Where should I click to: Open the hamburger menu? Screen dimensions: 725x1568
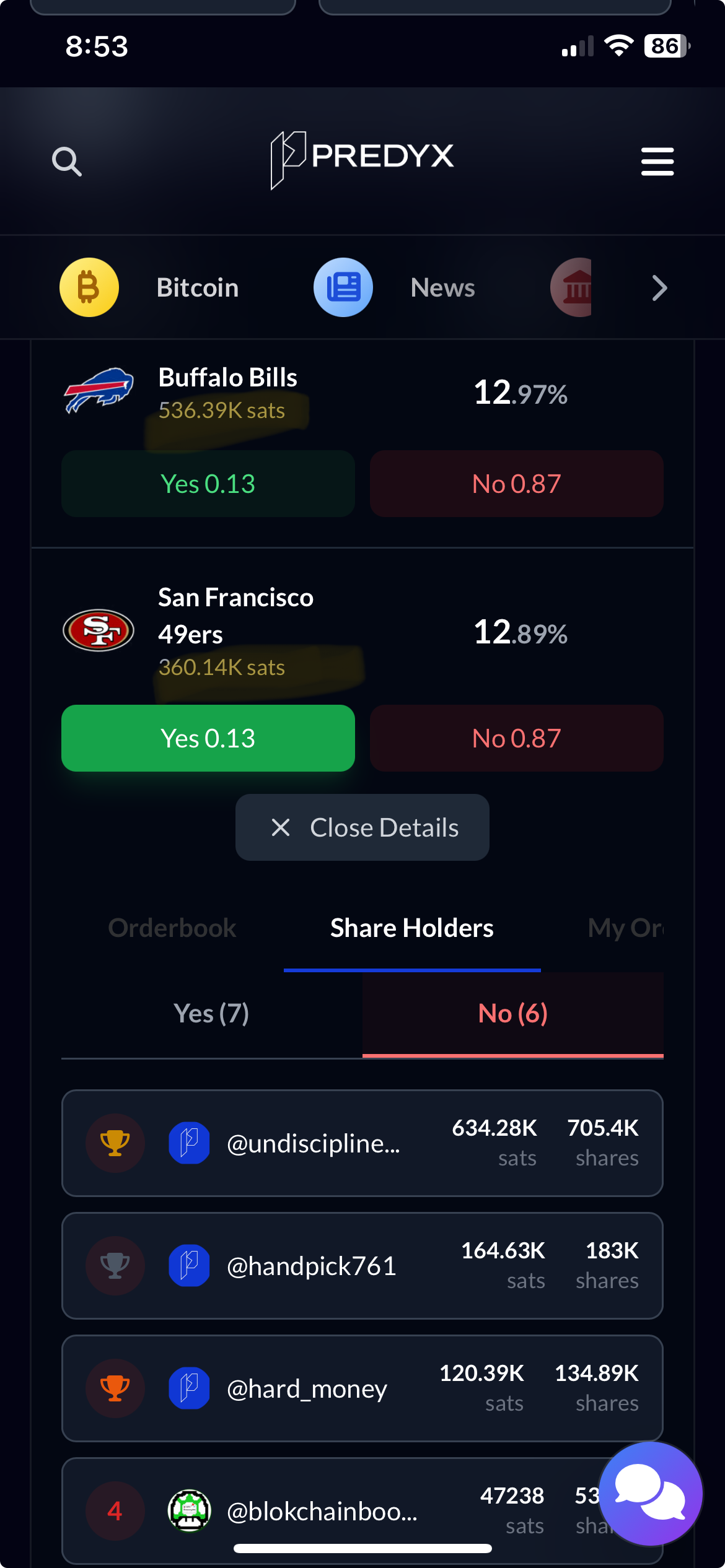657,162
